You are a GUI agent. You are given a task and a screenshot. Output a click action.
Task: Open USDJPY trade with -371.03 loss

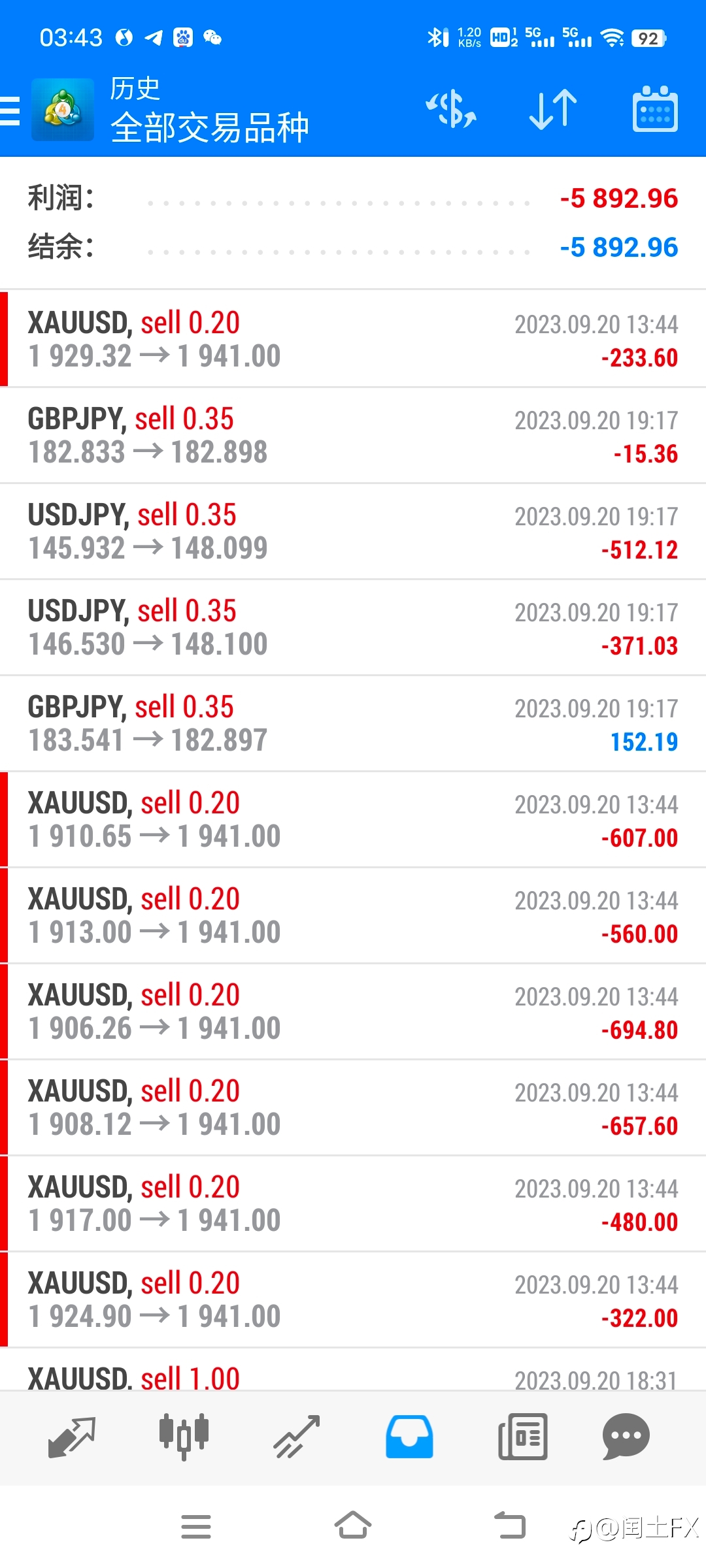[353, 628]
